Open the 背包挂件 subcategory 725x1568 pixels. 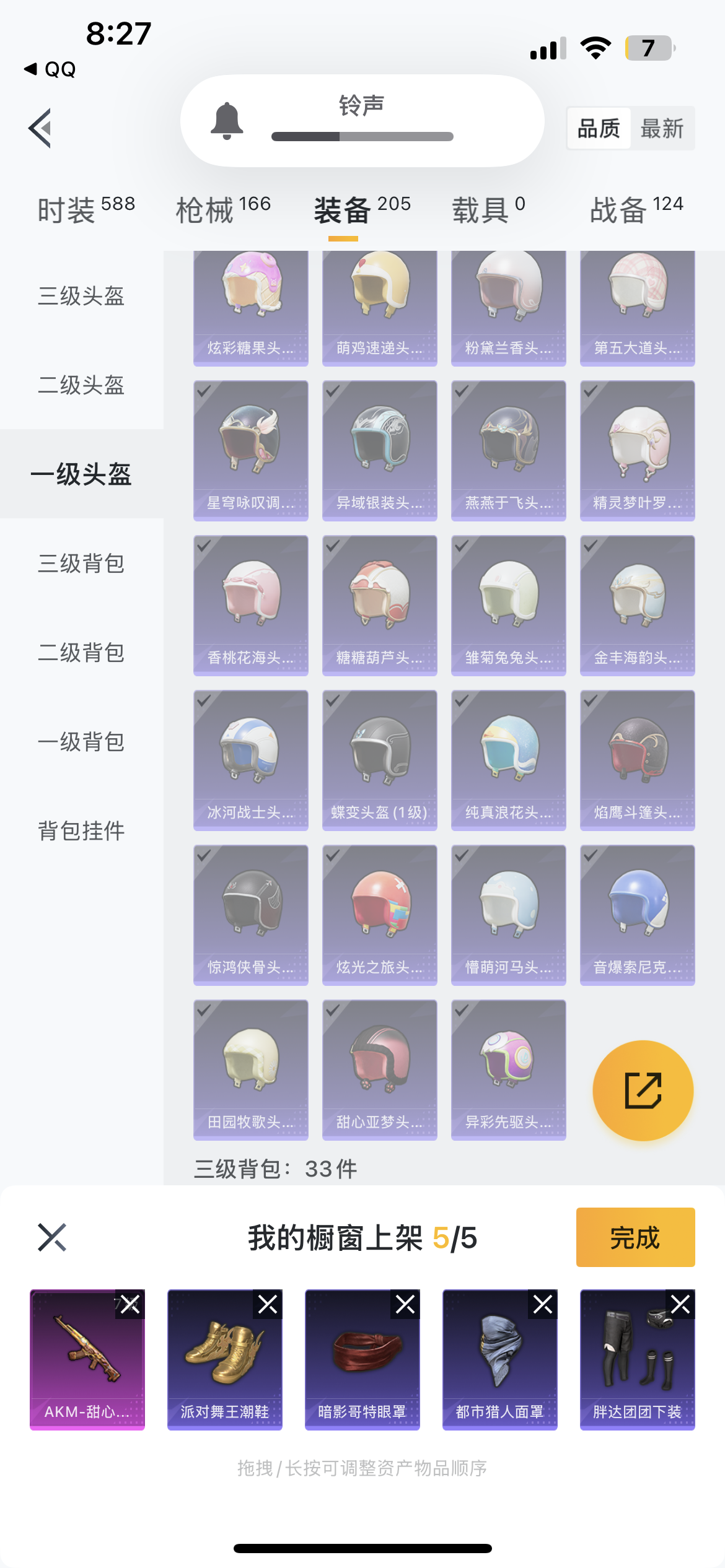81,831
